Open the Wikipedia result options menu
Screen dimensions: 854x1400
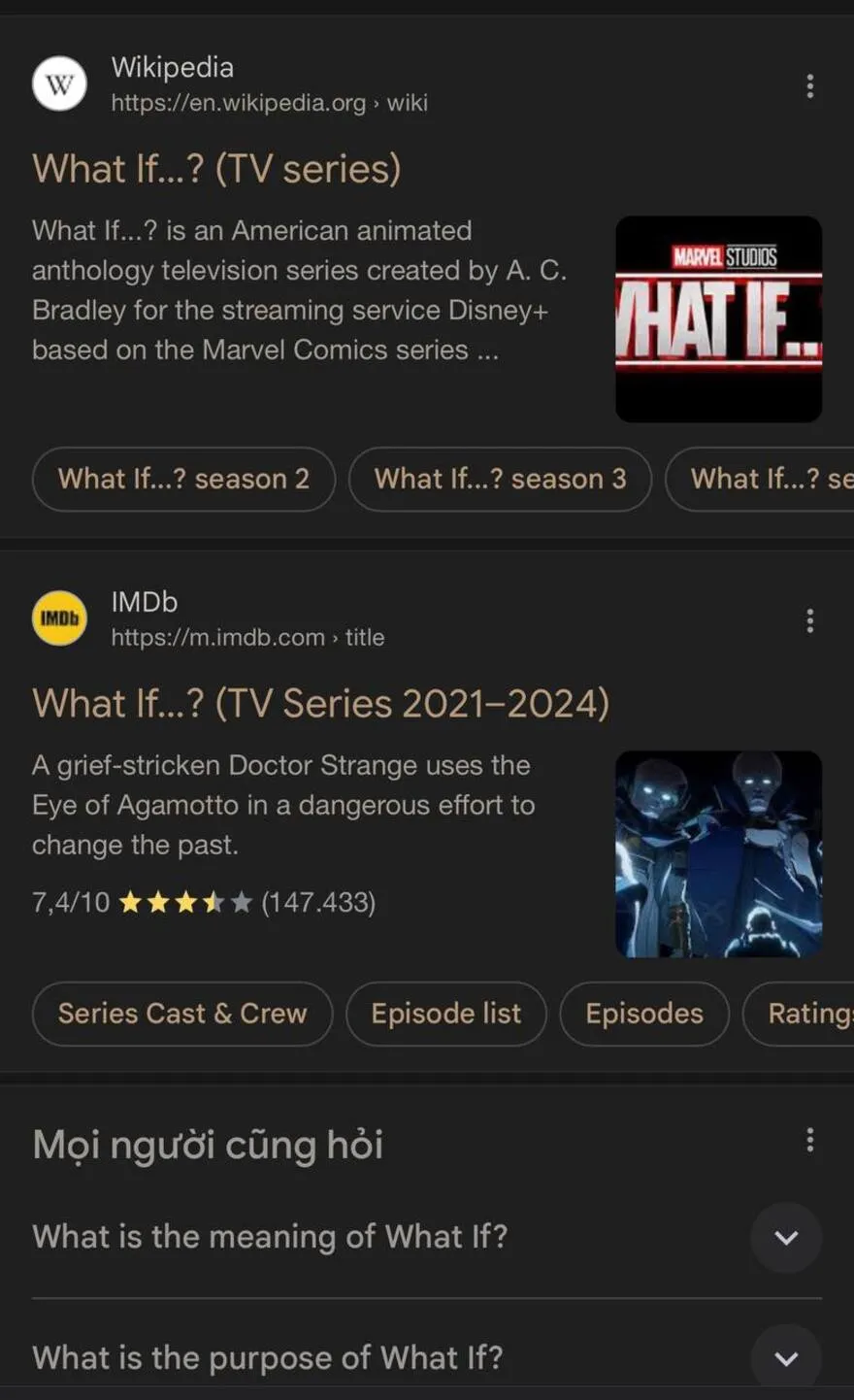pyautogui.click(x=809, y=86)
